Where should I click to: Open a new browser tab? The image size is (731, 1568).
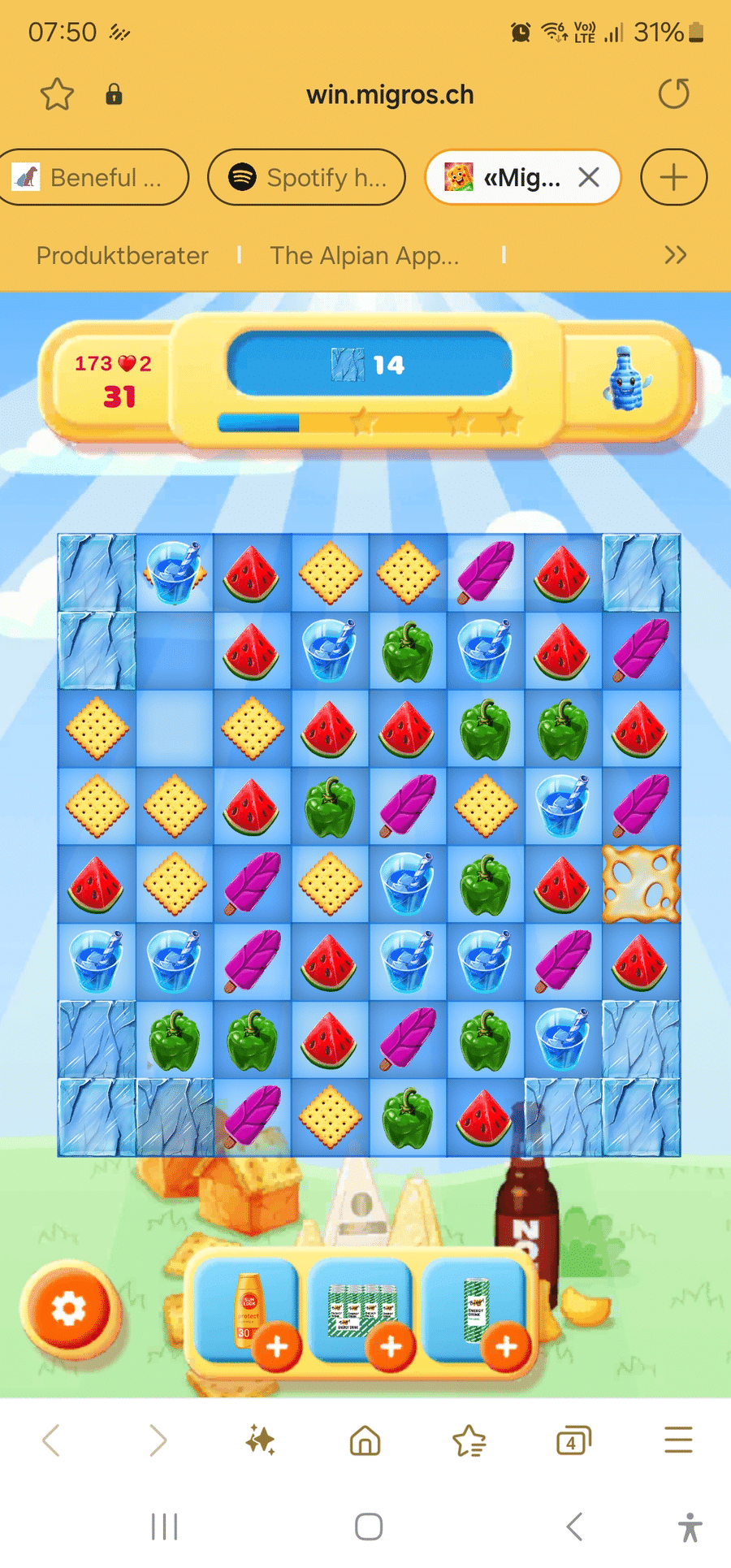click(x=673, y=177)
